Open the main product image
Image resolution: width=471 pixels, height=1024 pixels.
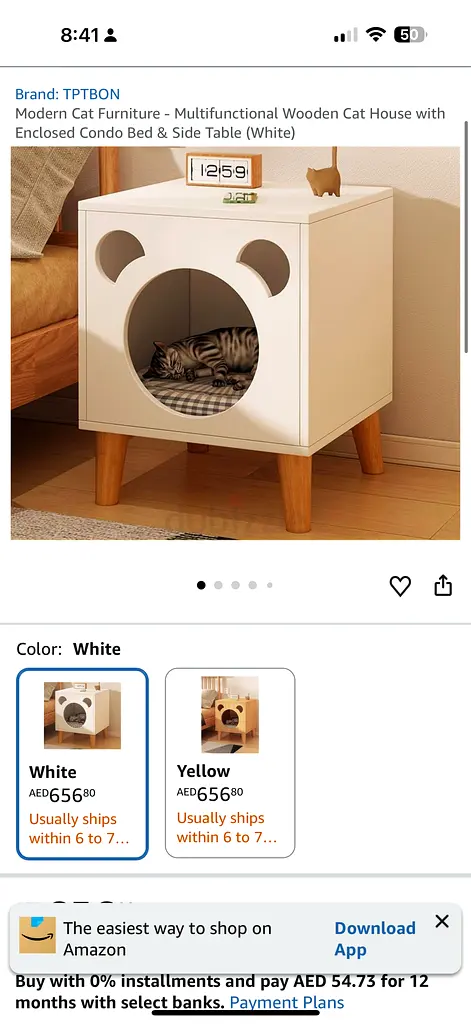coord(235,343)
